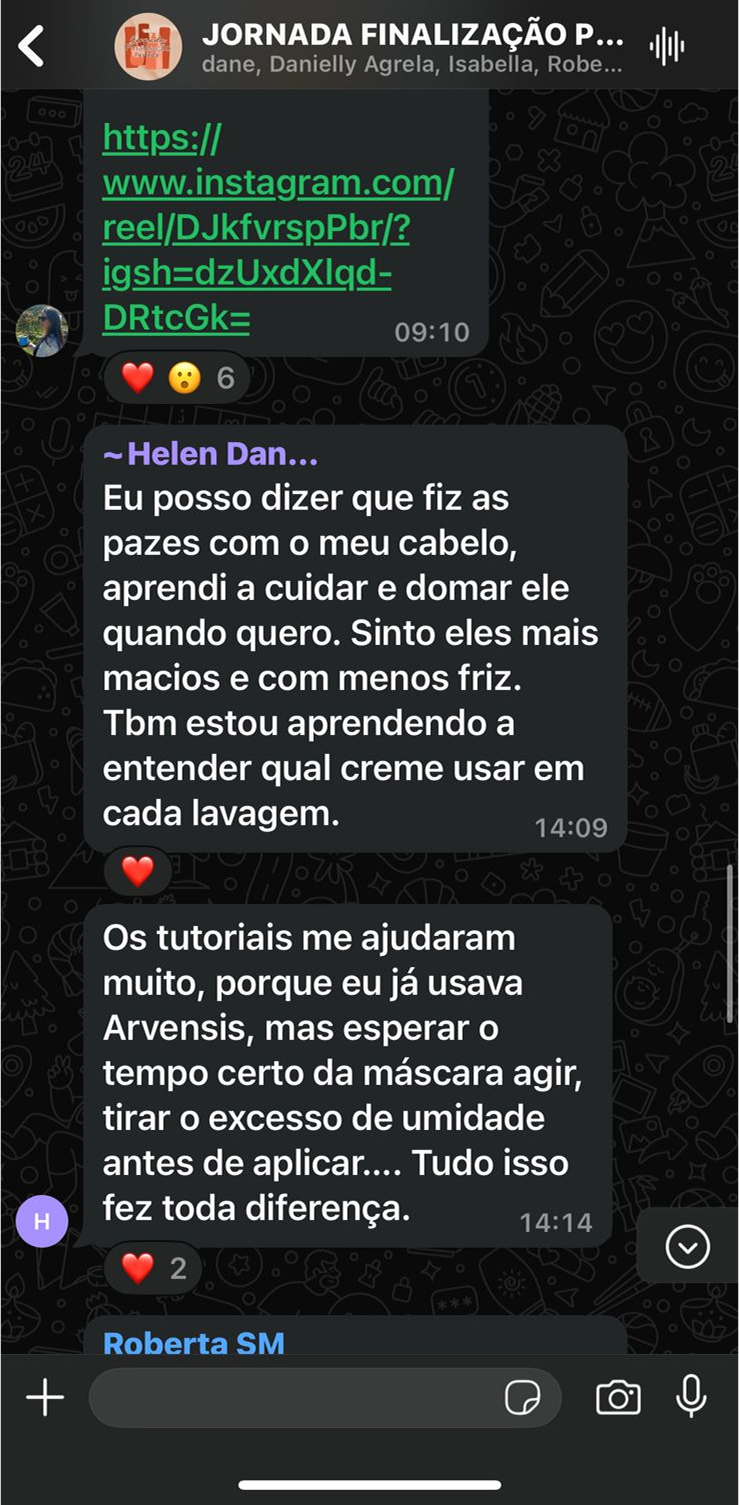
Task: Open the attachment plus menu
Action: click(45, 1397)
